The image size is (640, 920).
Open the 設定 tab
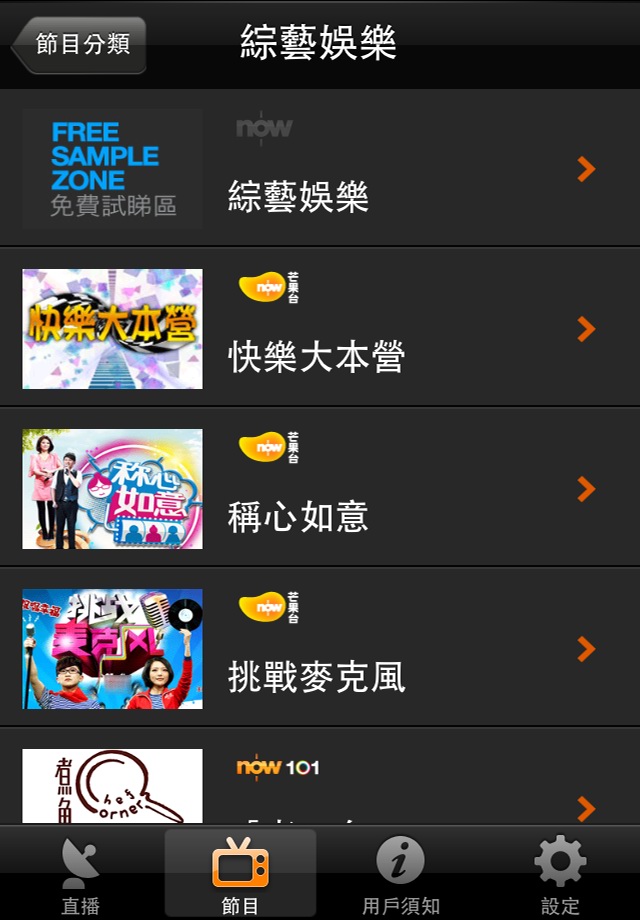tap(560, 873)
